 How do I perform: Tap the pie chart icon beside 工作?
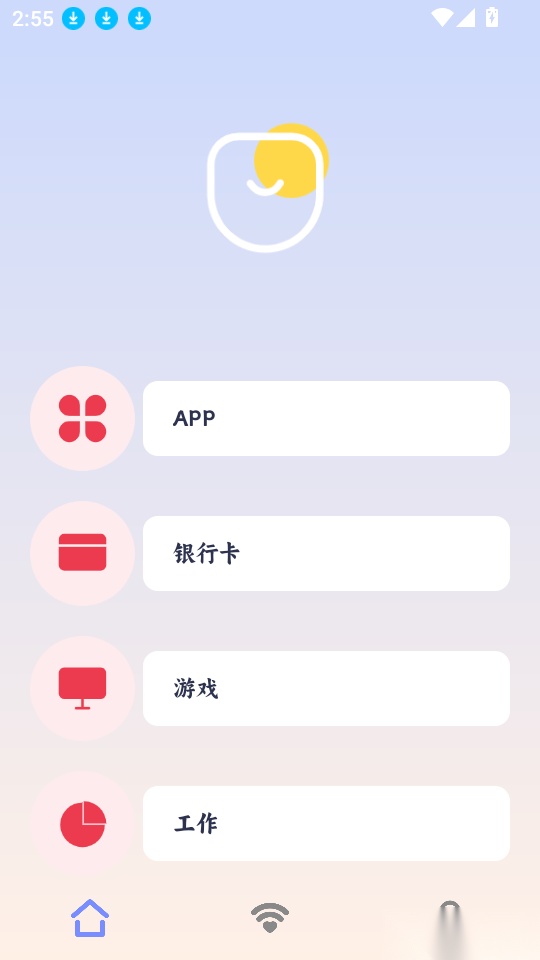pyautogui.click(x=83, y=823)
